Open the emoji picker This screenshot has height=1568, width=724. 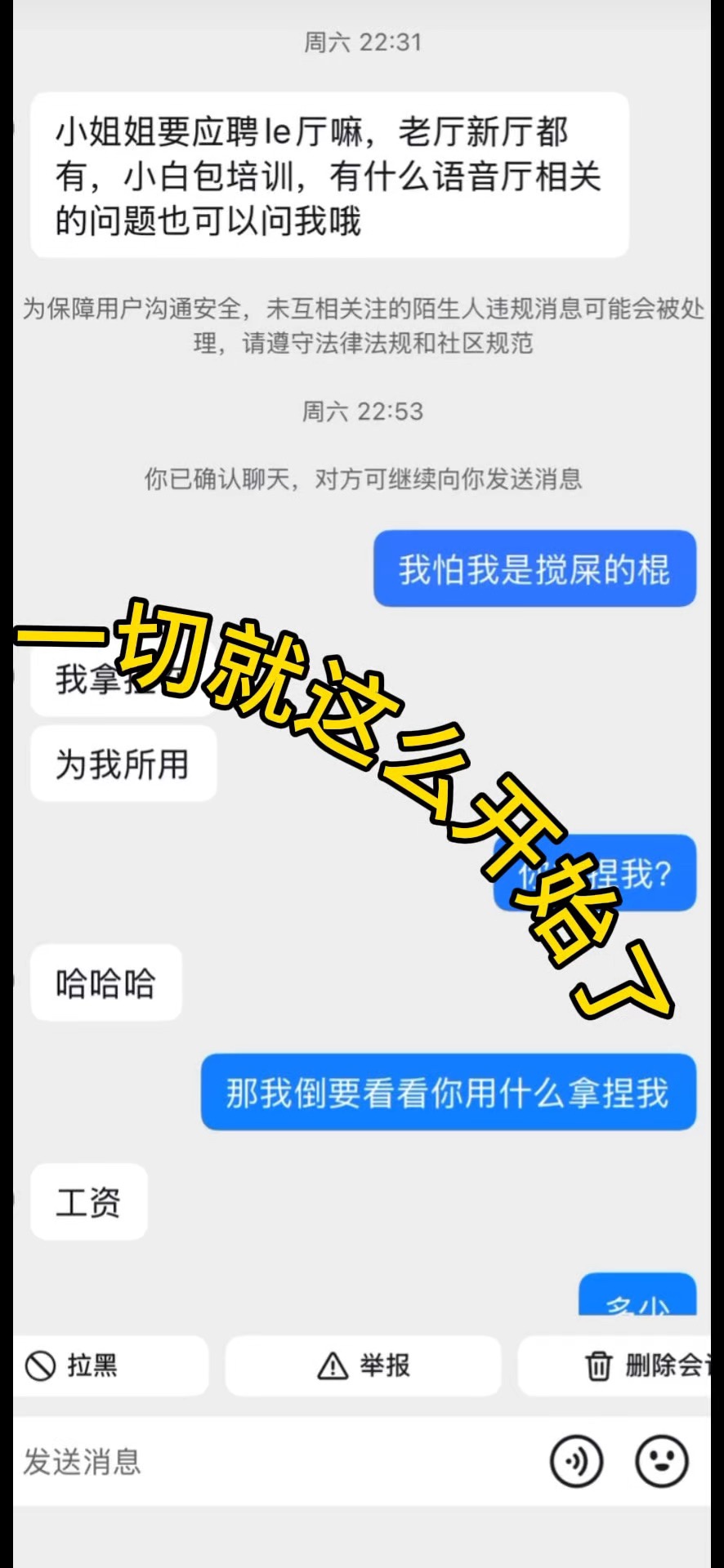click(x=661, y=1461)
